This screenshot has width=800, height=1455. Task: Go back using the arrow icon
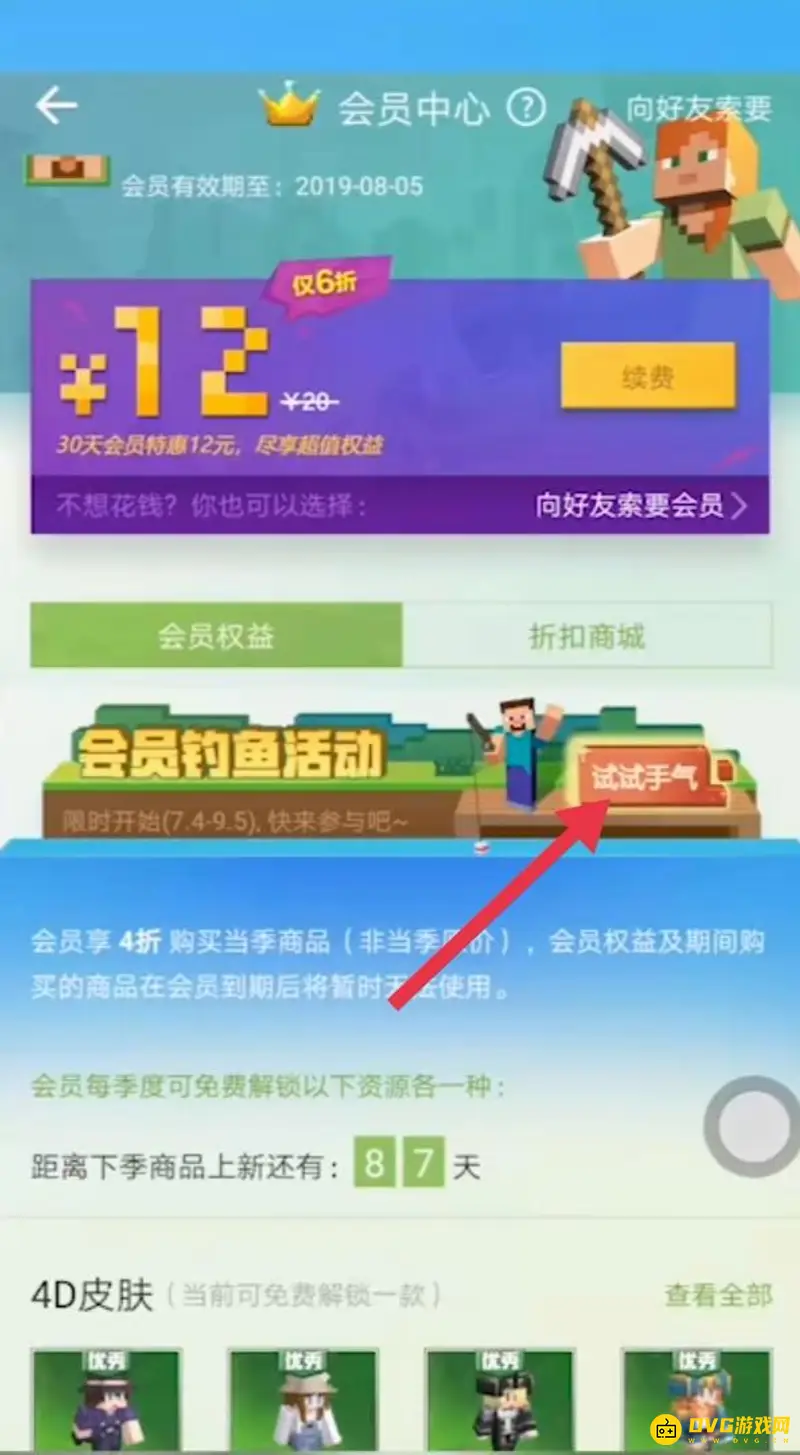[56, 105]
